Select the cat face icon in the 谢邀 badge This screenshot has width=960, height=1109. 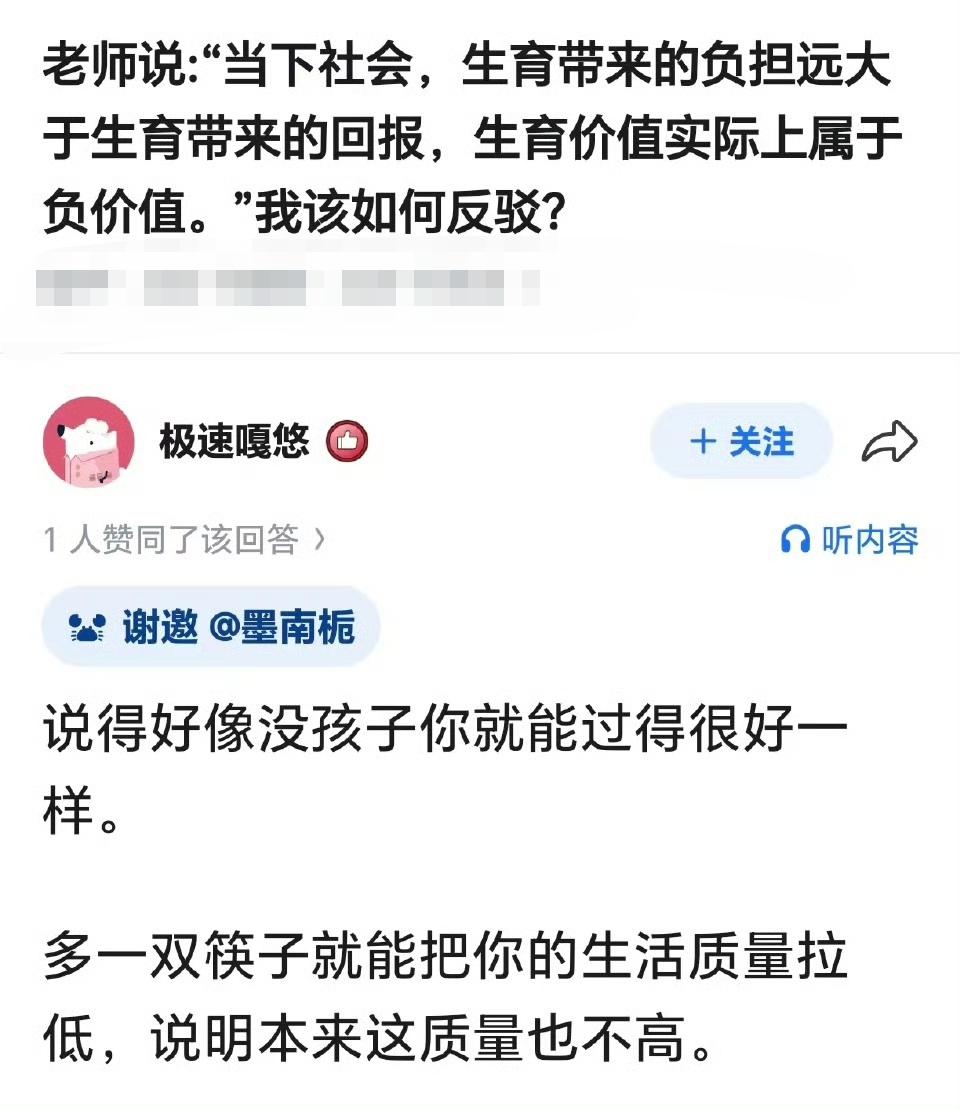[x=86, y=627]
